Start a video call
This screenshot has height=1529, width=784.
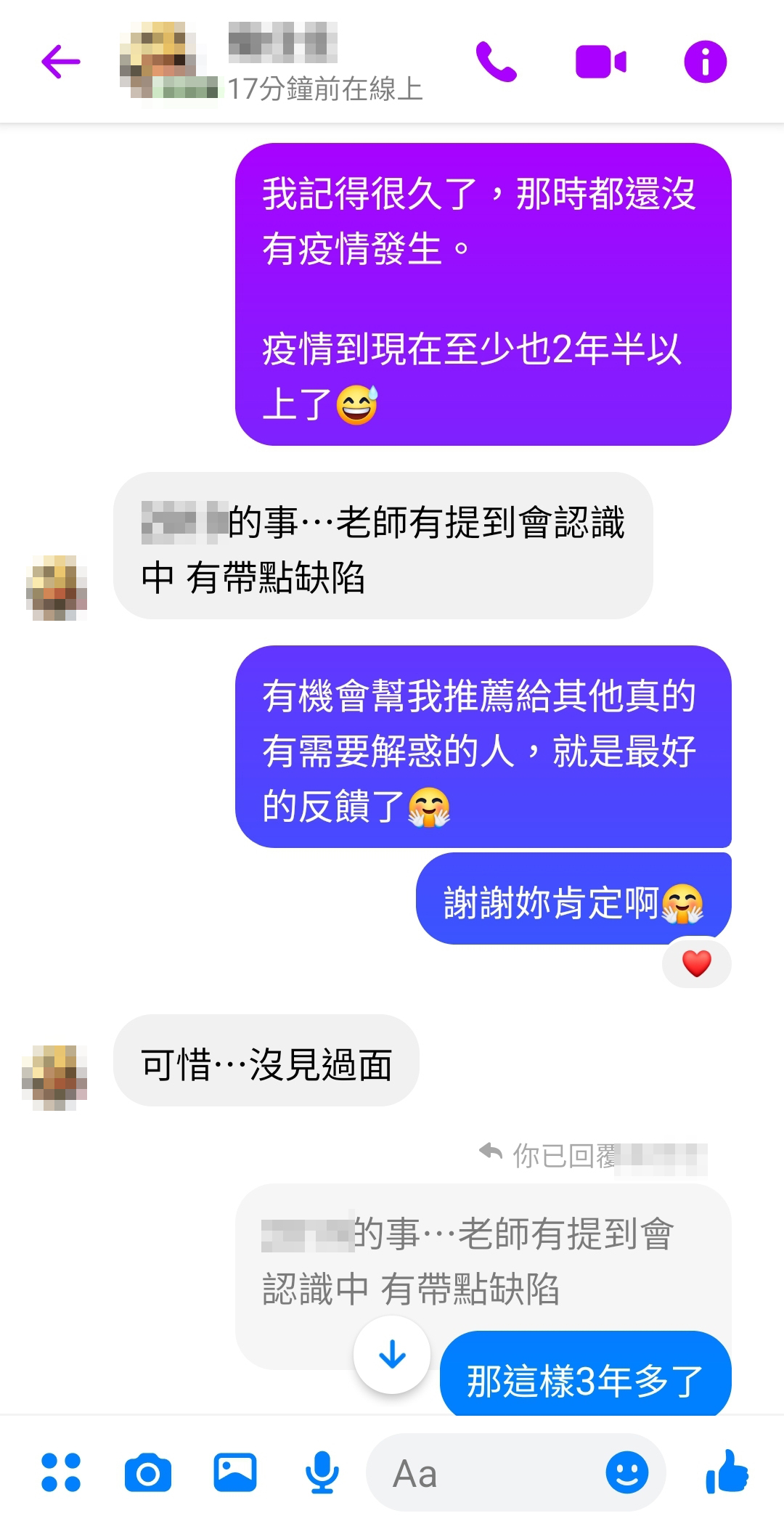pyautogui.click(x=600, y=62)
